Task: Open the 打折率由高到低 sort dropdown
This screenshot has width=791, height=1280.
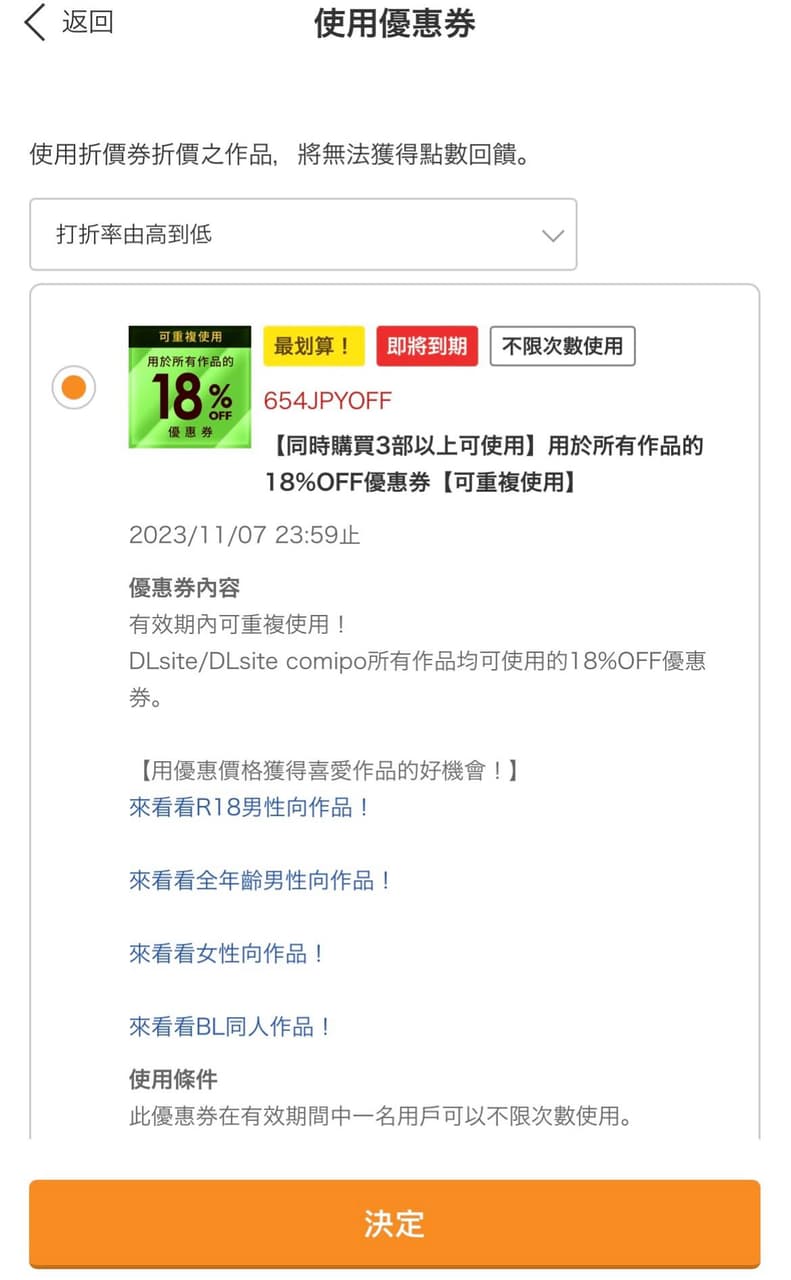Action: click(x=303, y=235)
